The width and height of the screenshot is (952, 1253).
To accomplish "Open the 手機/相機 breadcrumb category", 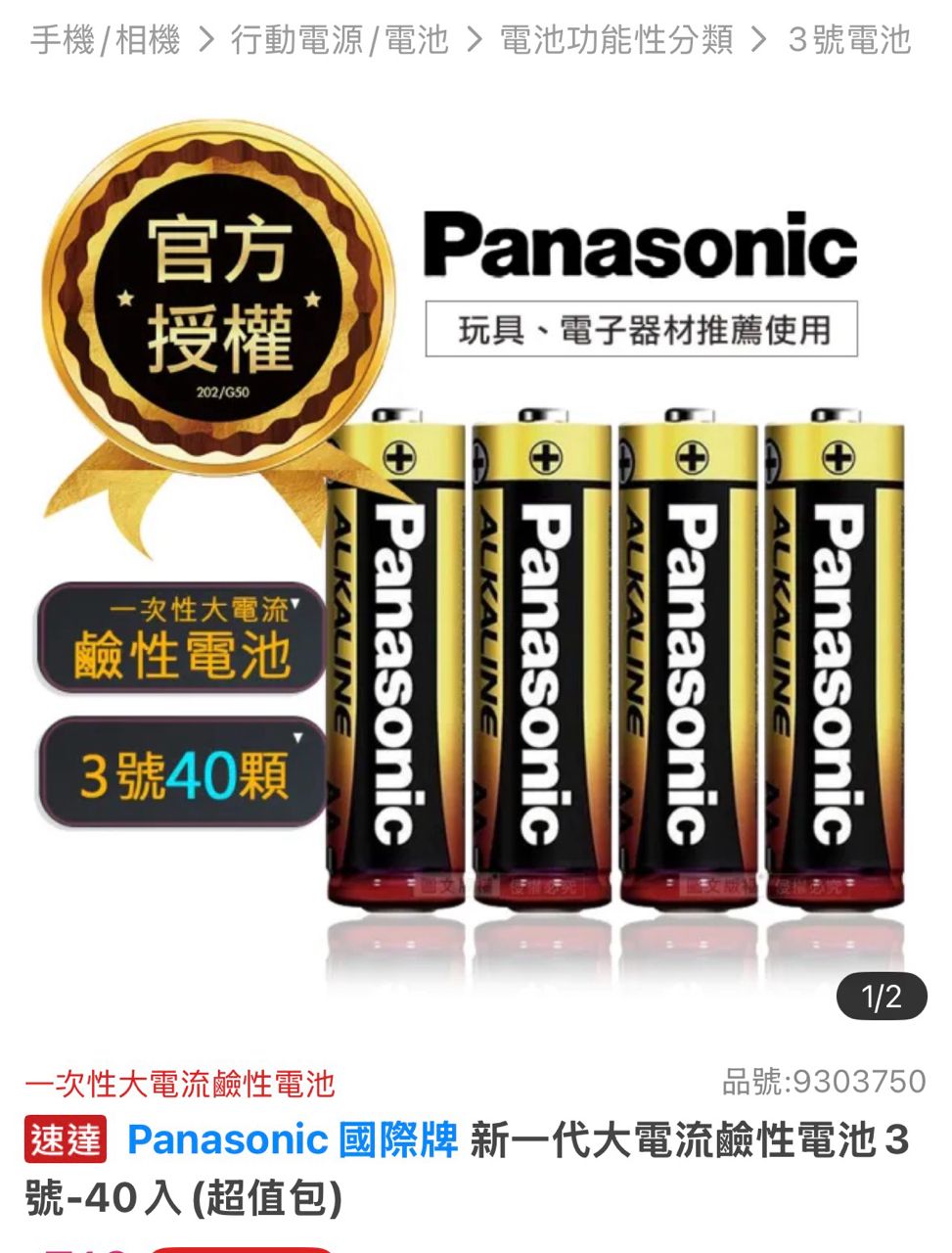I will (105, 40).
